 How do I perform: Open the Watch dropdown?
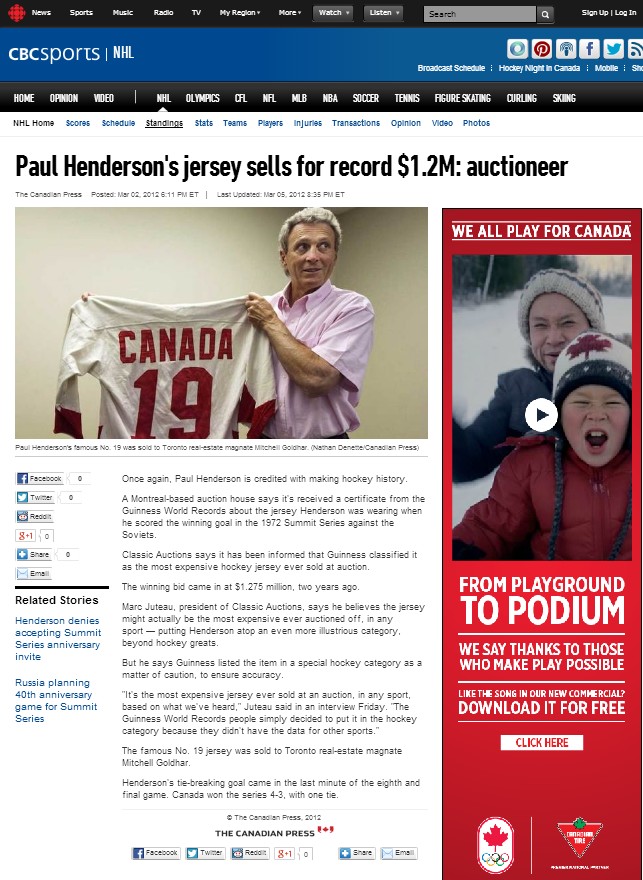[x=332, y=13]
